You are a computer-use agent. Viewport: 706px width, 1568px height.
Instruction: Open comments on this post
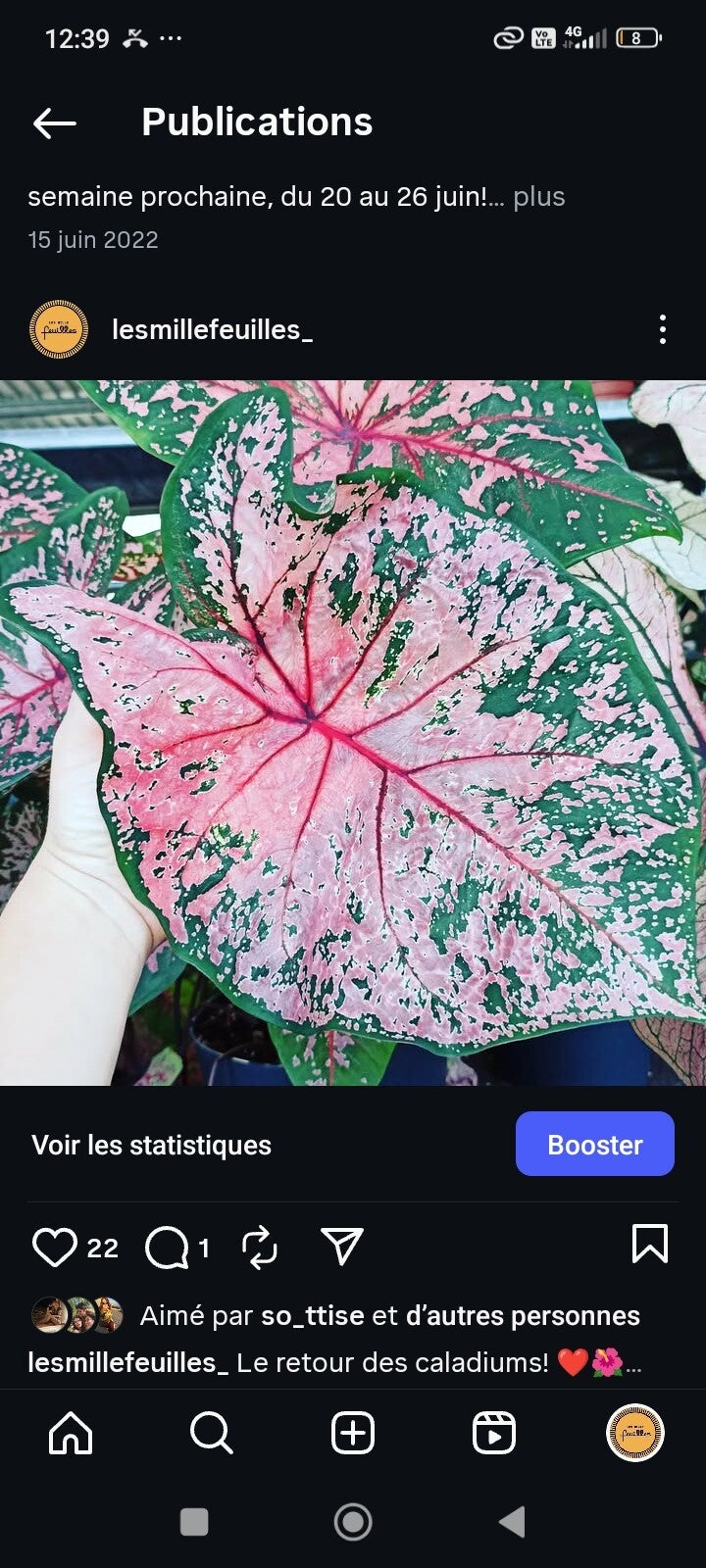(x=167, y=1248)
